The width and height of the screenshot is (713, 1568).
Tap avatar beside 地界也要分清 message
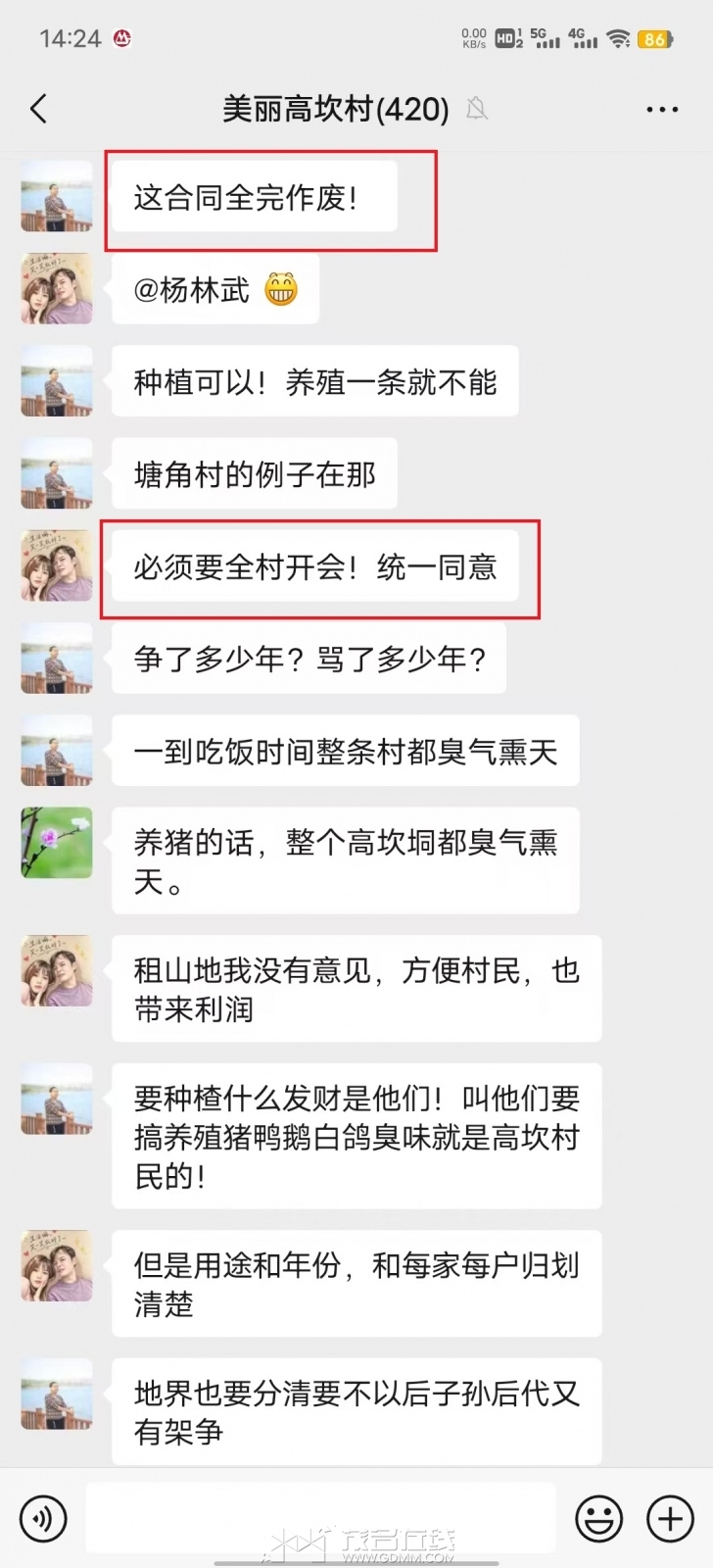tap(57, 1395)
